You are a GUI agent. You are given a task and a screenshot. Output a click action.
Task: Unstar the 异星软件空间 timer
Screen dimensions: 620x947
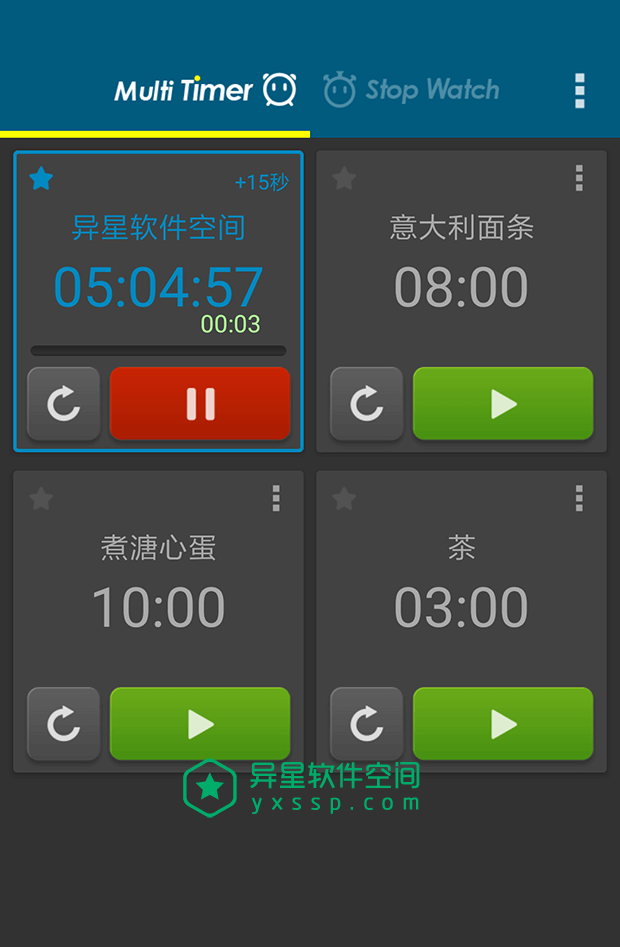coord(41,179)
